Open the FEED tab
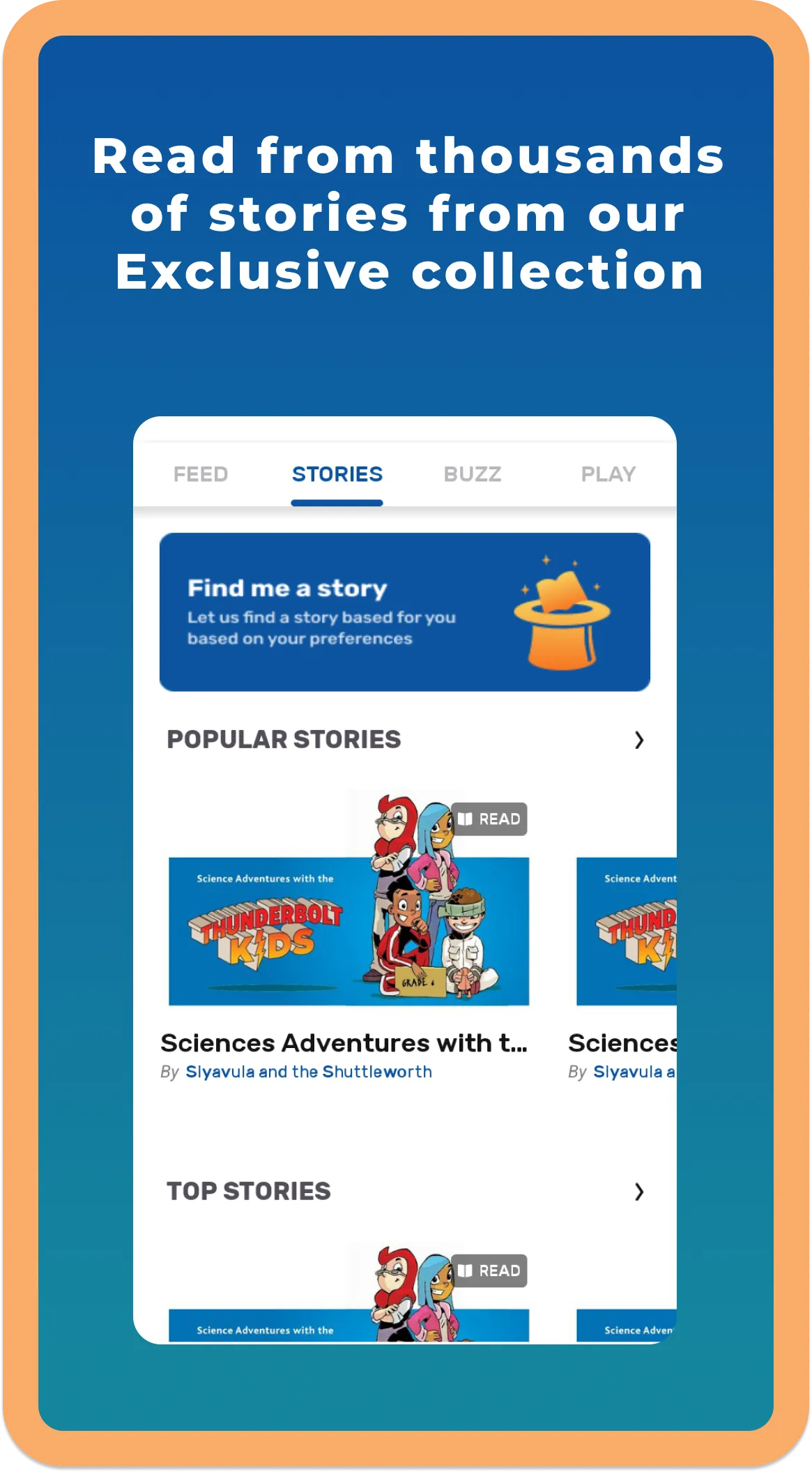 (201, 473)
